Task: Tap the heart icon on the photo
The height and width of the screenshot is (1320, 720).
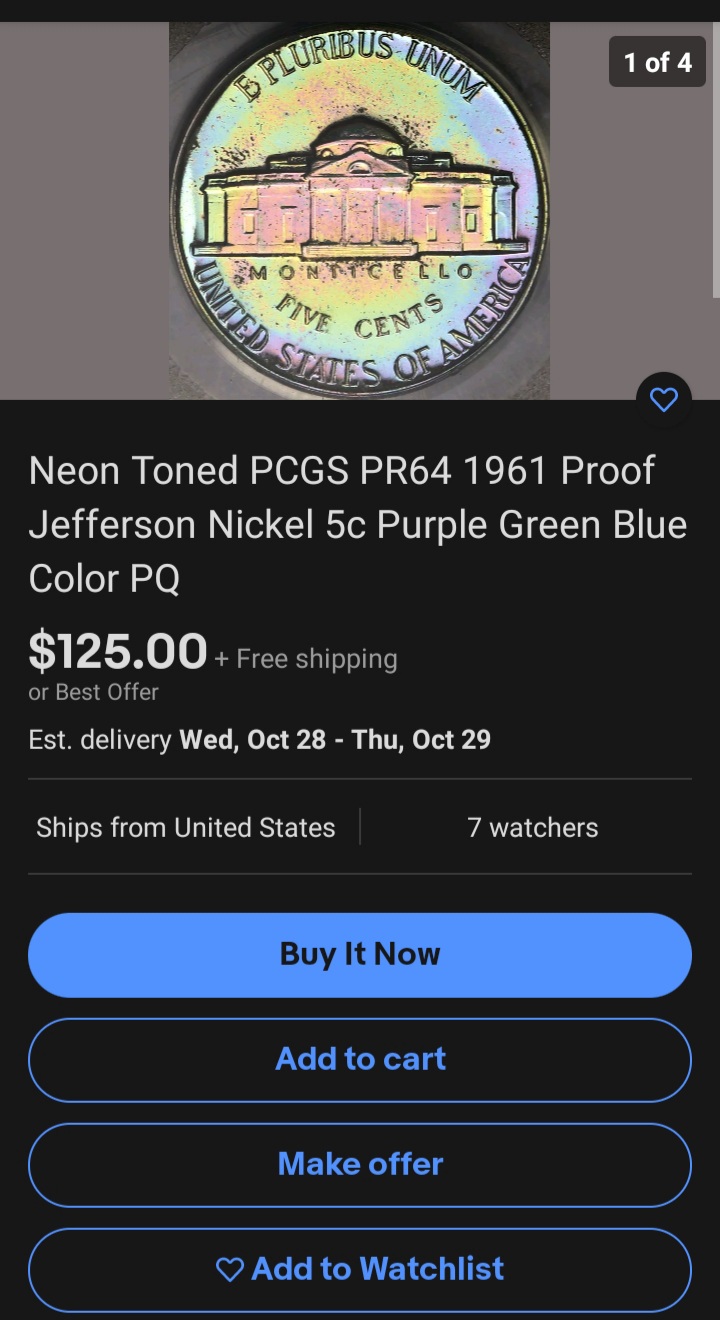Action: click(663, 400)
